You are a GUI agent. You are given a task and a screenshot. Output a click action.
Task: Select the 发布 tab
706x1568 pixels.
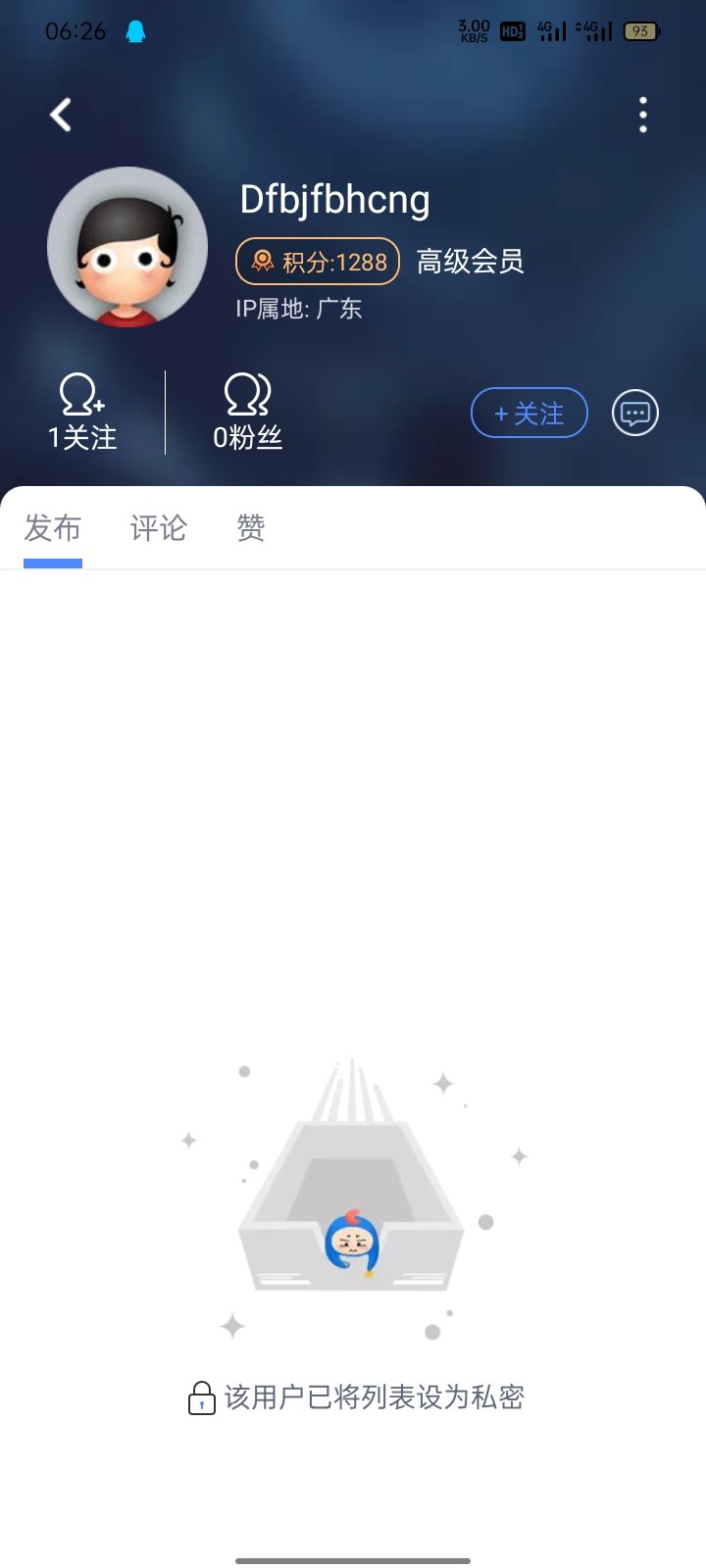52,527
